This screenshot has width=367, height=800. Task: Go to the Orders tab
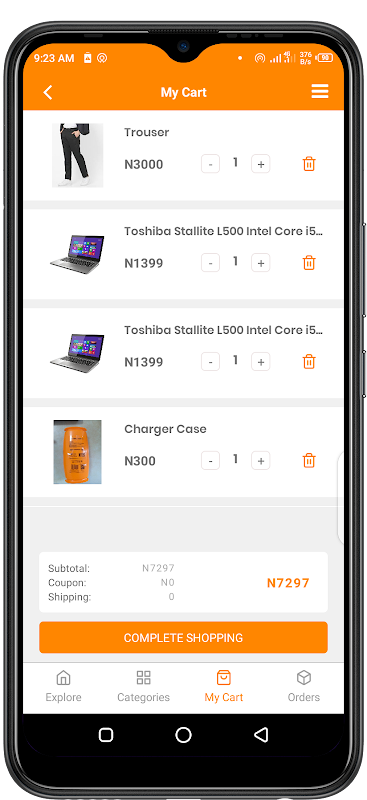[x=304, y=686]
